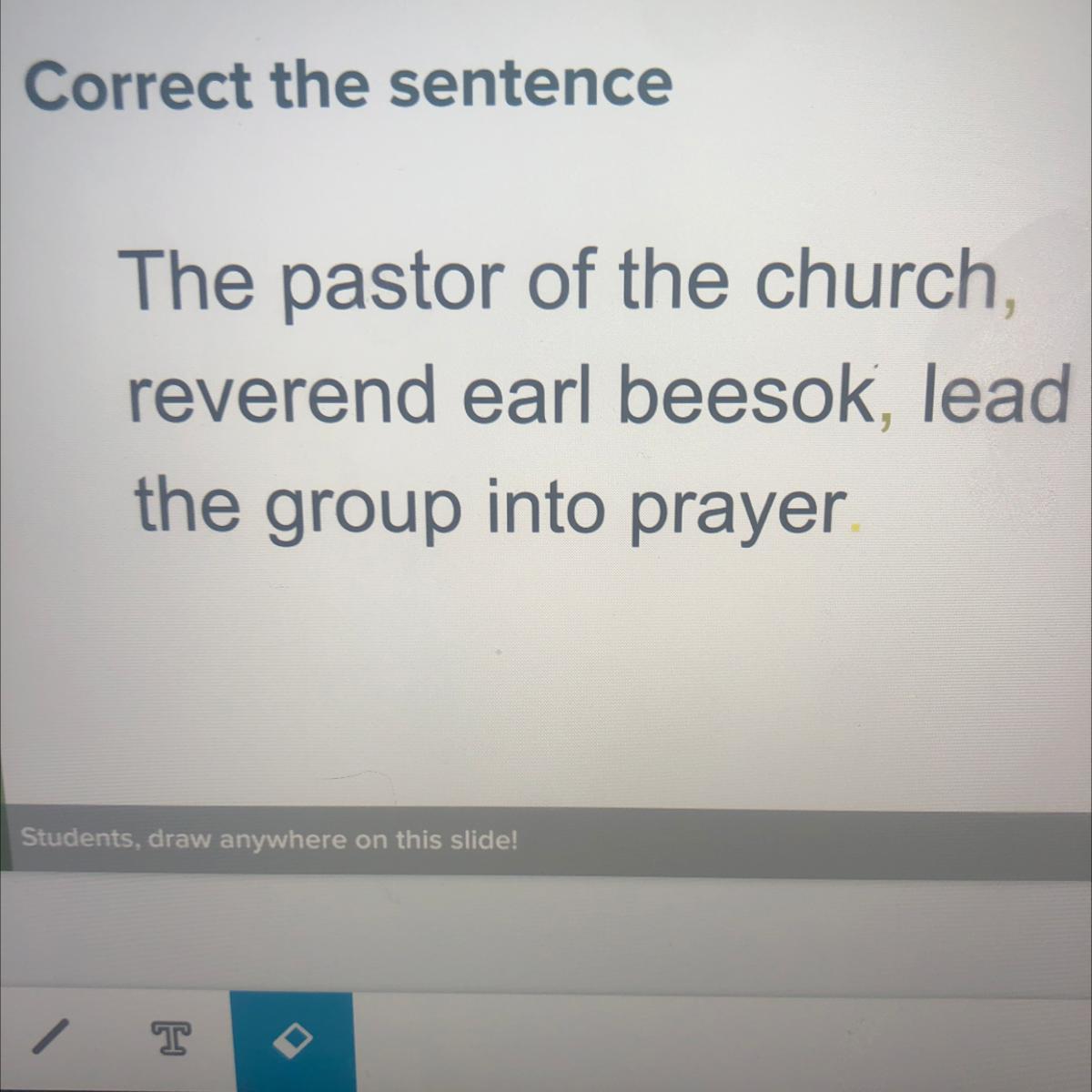The image size is (1092, 1092).
Task: Select the pen drawing tool
Action: [50, 1036]
